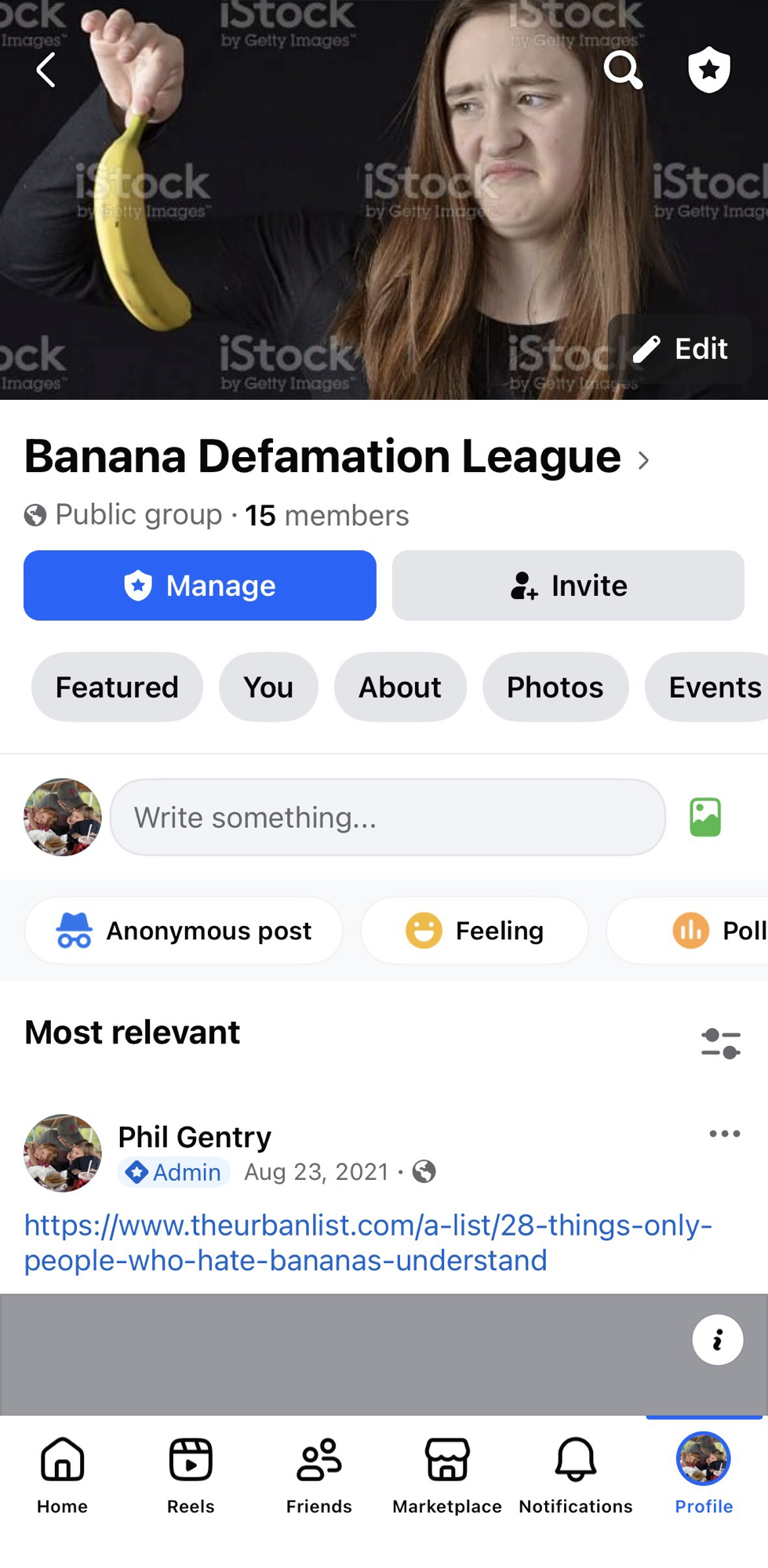Edit the group cover photo

click(x=680, y=349)
